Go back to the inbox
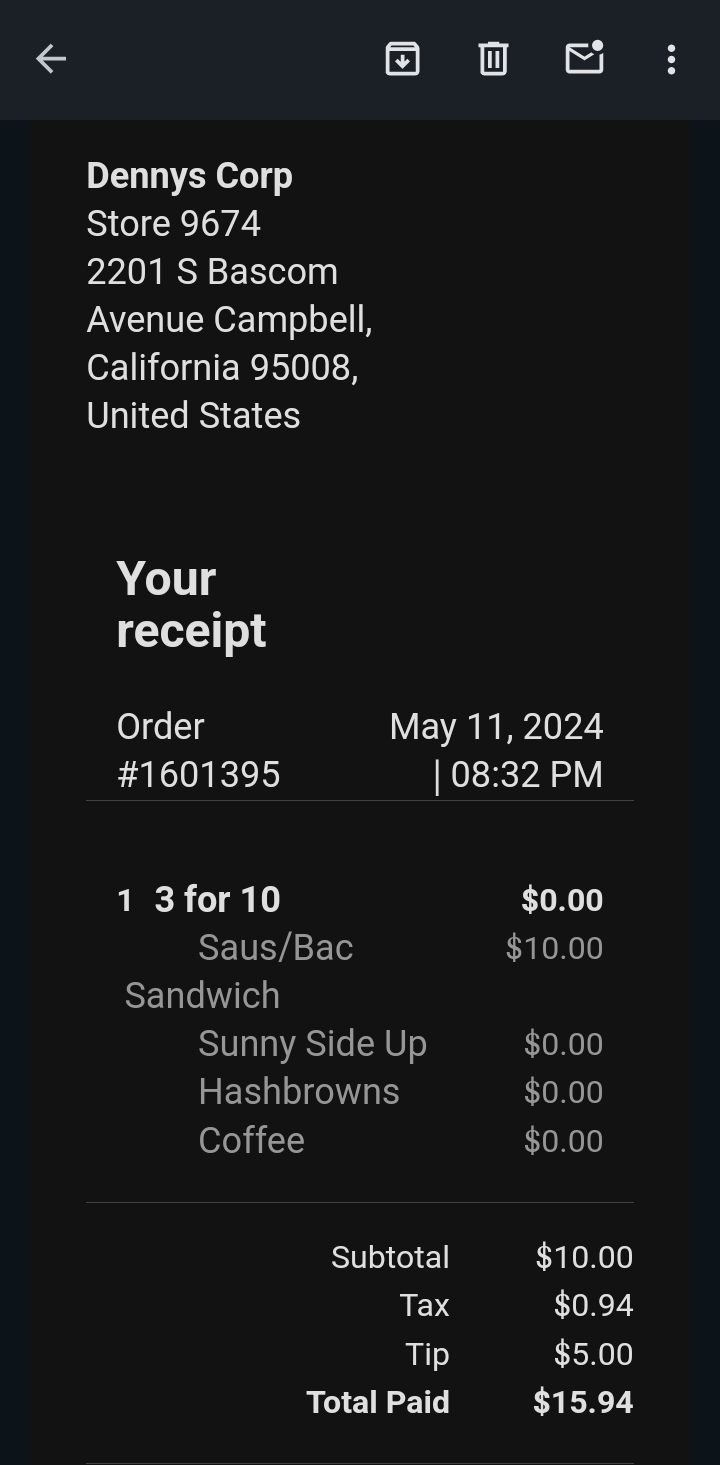 (51, 60)
